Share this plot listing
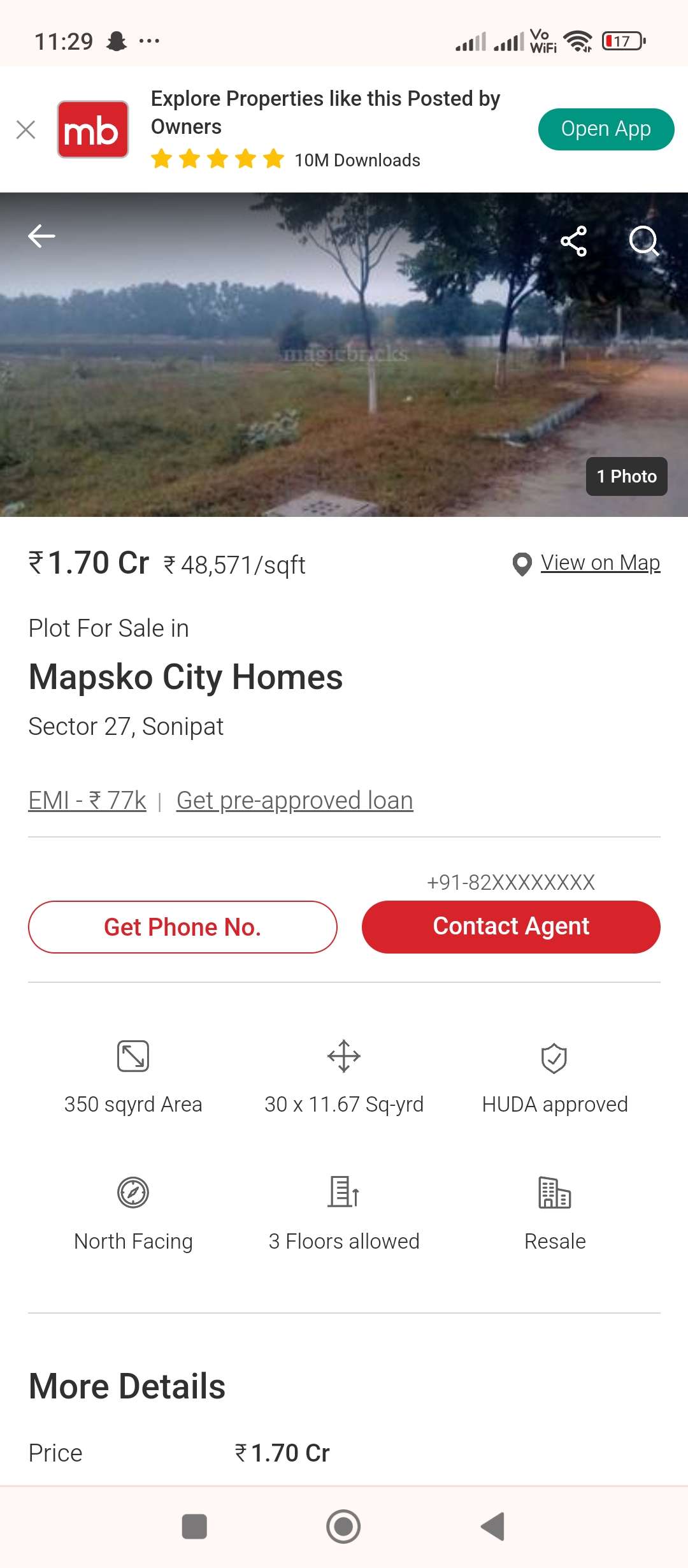Screen dimensions: 688x1568 [573, 241]
